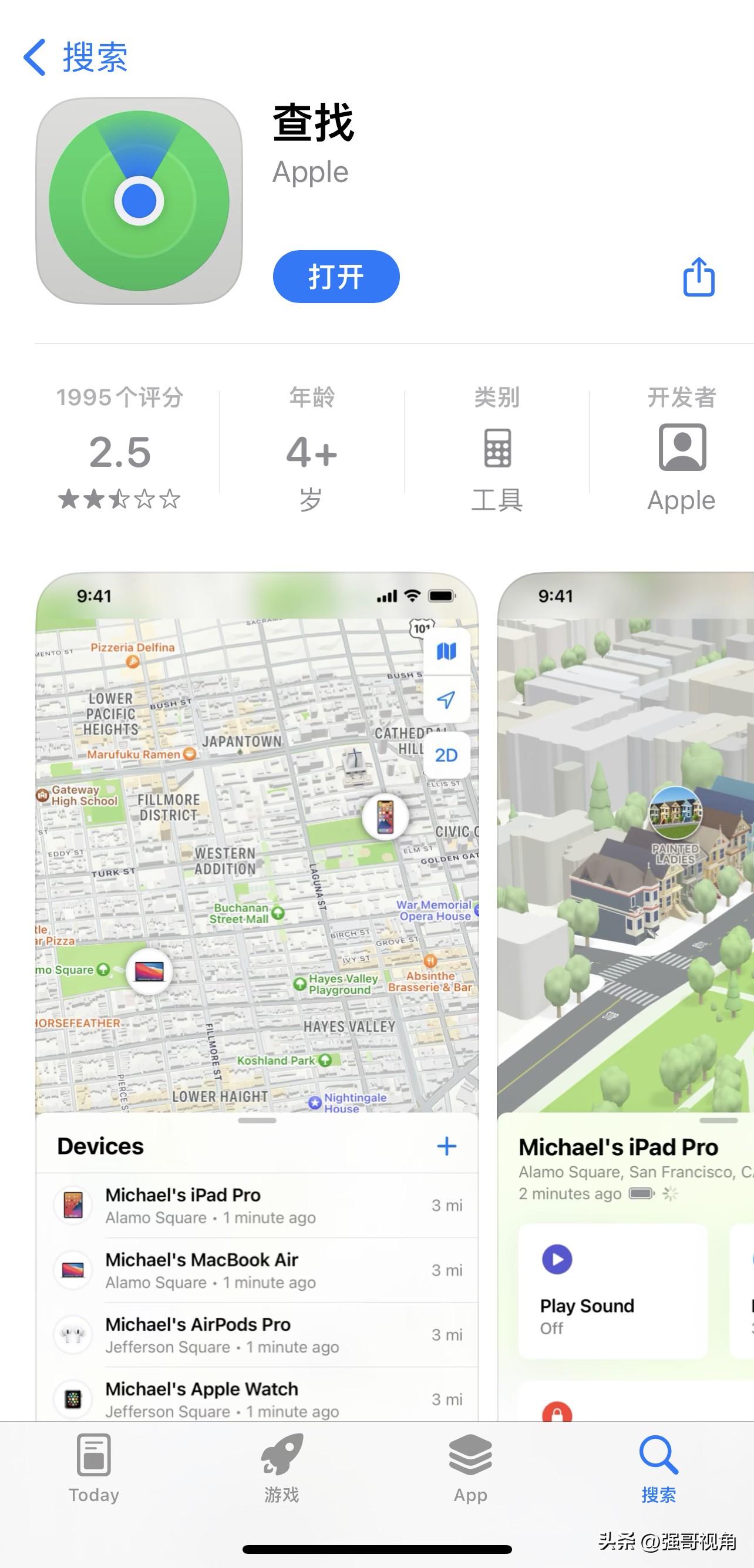This screenshot has height=1568, width=754.
Task: Open the Apple developer page
Action: click(681, 450)
